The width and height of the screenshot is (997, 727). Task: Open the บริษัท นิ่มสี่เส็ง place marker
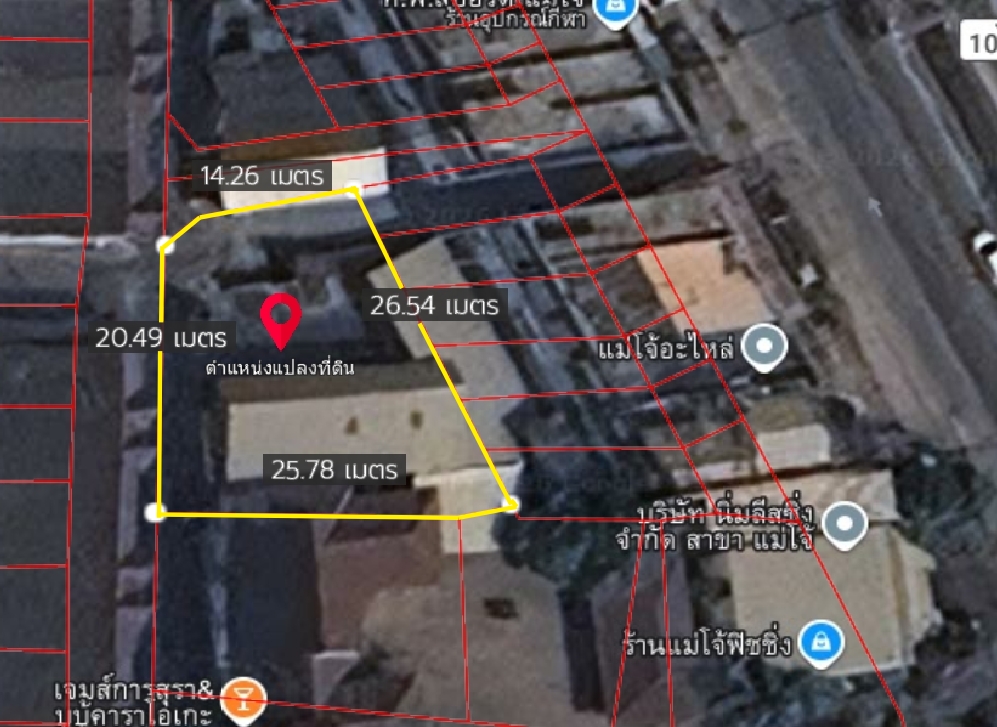point(846,523)
